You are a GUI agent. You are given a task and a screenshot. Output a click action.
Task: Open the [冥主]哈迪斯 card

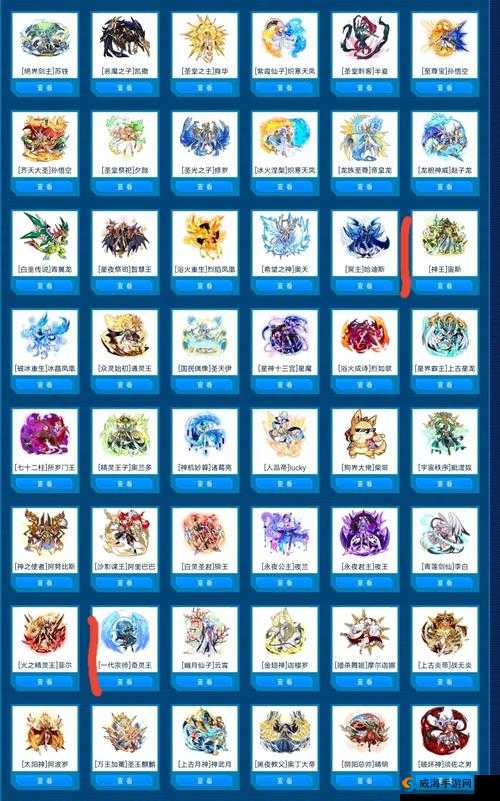coord(365,244)
